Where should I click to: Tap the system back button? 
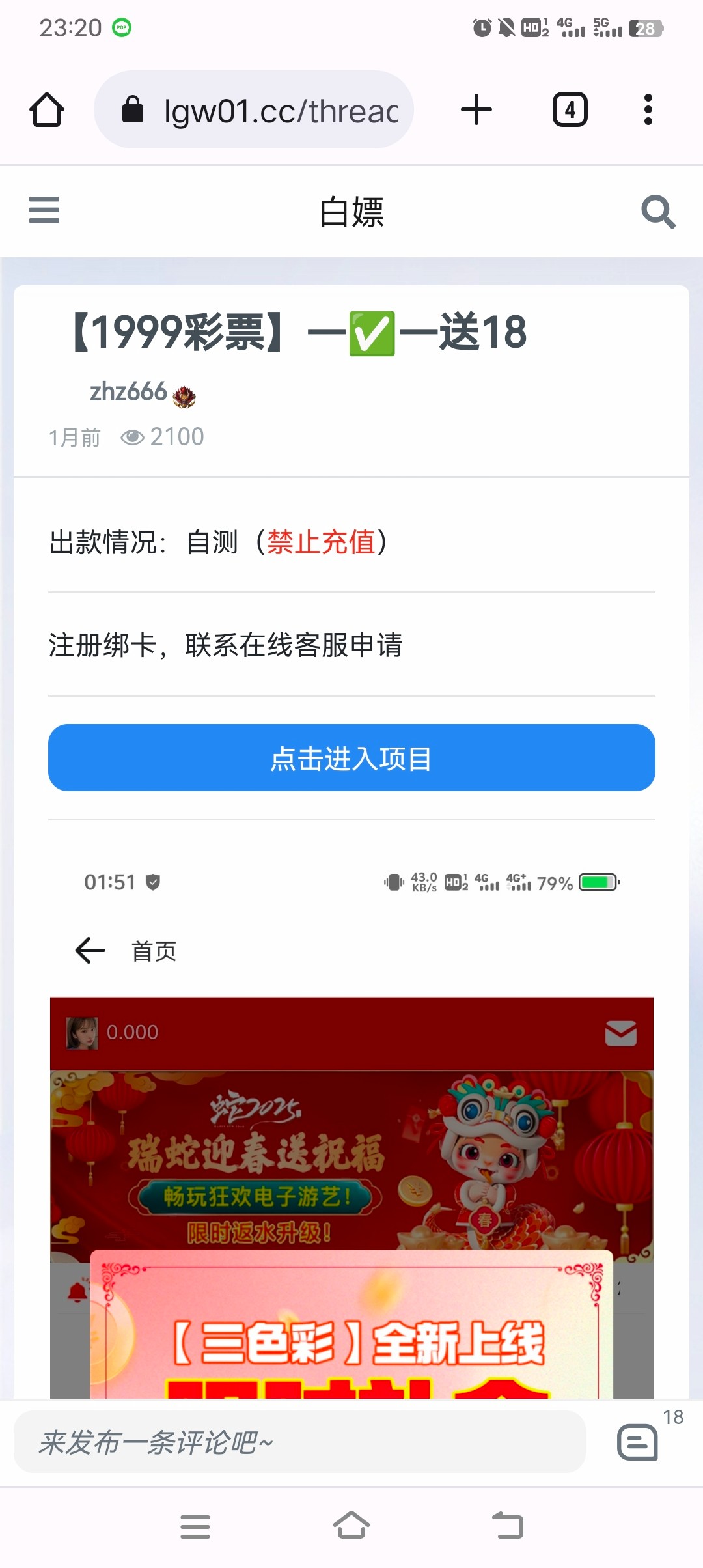[x=508, y=1526]
